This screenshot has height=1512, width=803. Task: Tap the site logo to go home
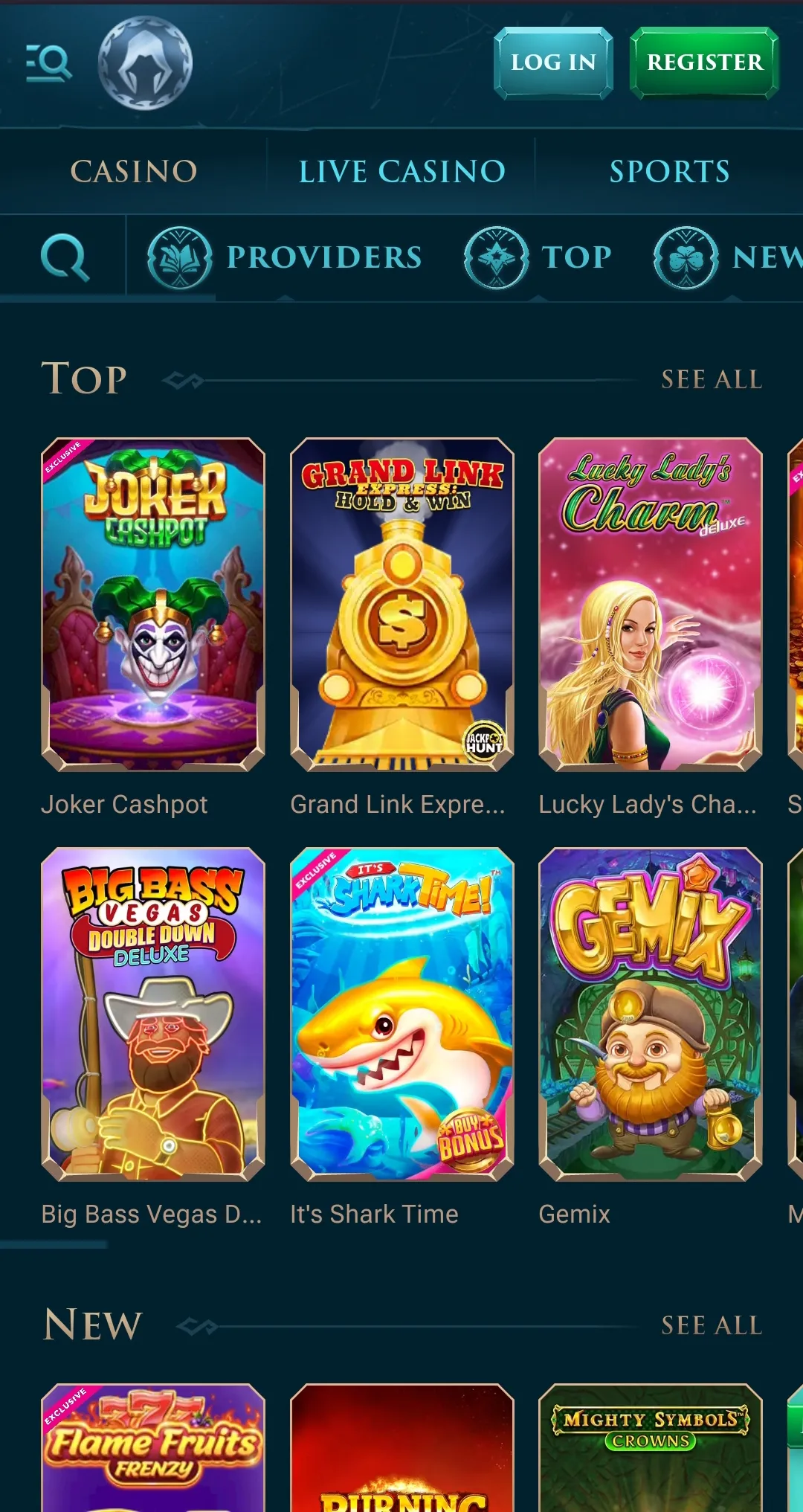tap(145, 63)
